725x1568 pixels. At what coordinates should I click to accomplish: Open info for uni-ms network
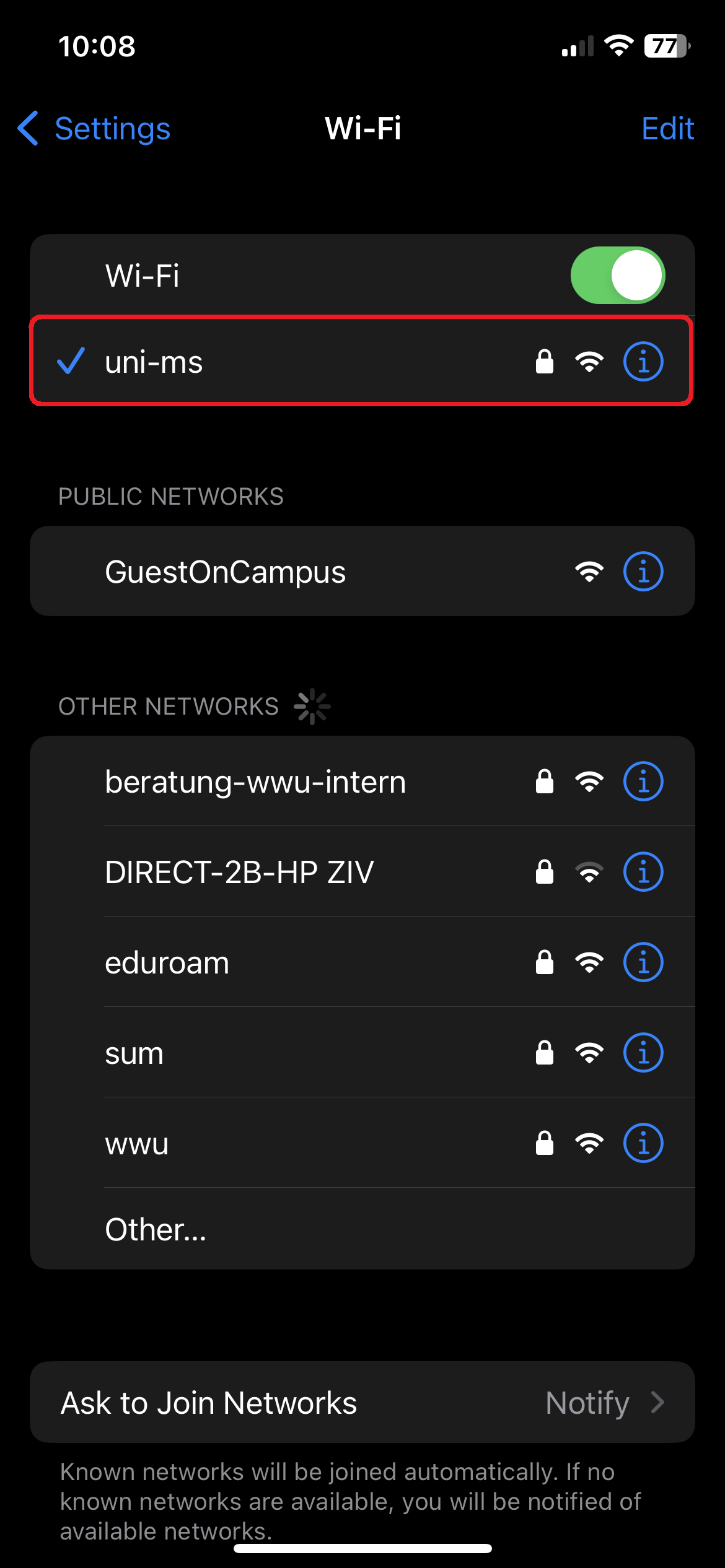[x=643, y=362]
